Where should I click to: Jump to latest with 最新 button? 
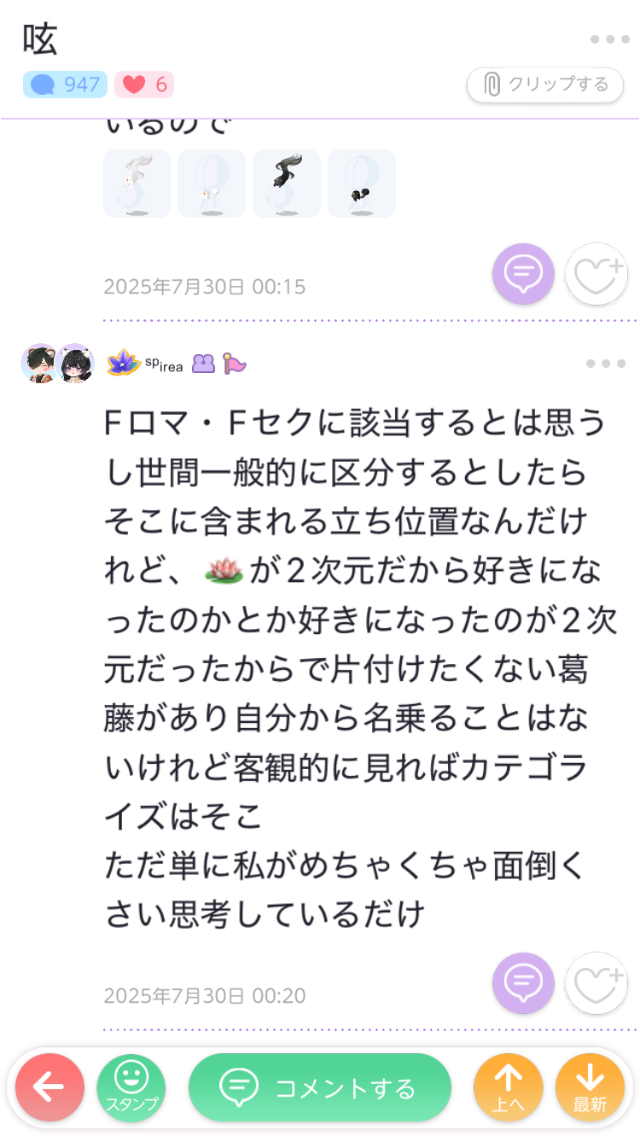coord(589,1088)
